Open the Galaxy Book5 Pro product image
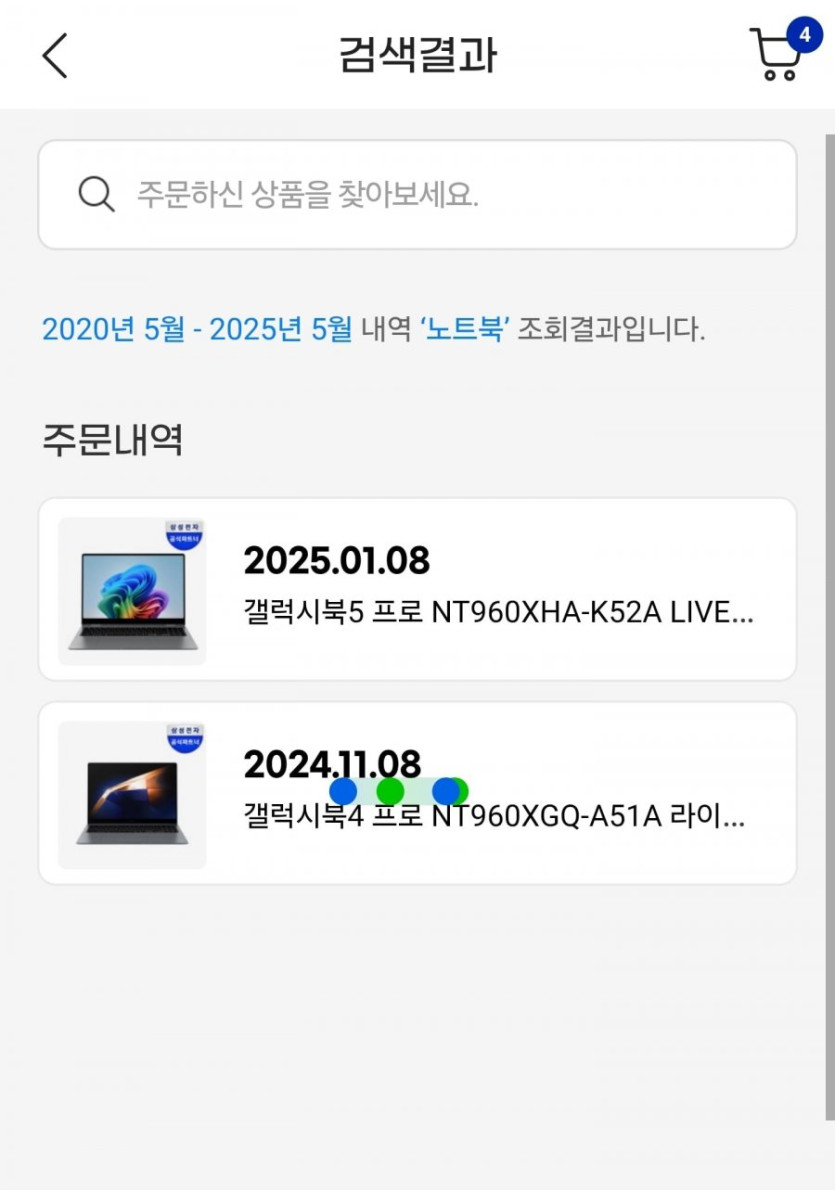Screen dimensions: 835x1190 pyautogui.click(x=131, y=590)
